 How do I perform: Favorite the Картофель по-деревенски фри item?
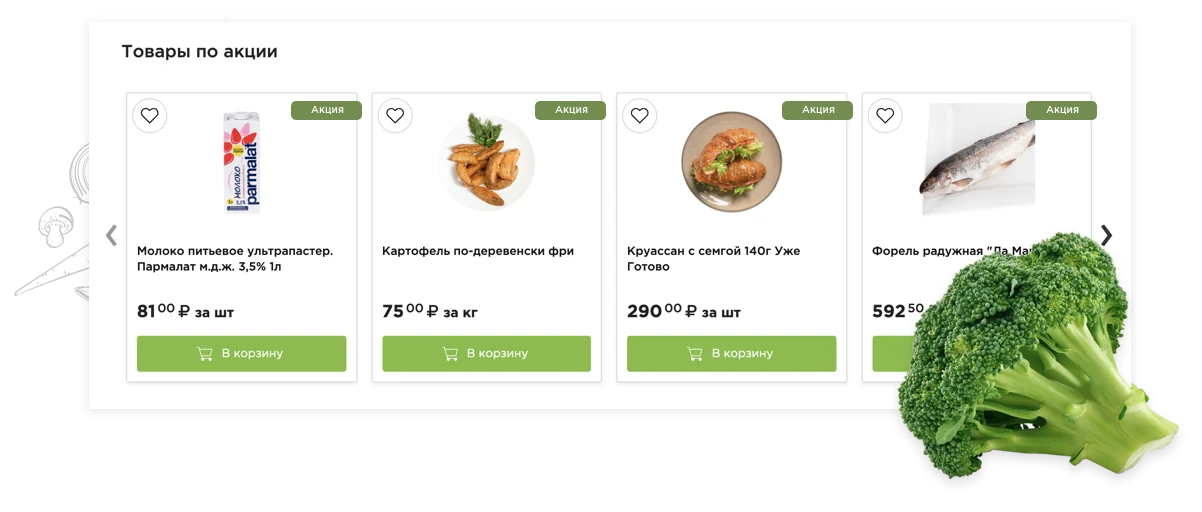(x=395, y=115)
